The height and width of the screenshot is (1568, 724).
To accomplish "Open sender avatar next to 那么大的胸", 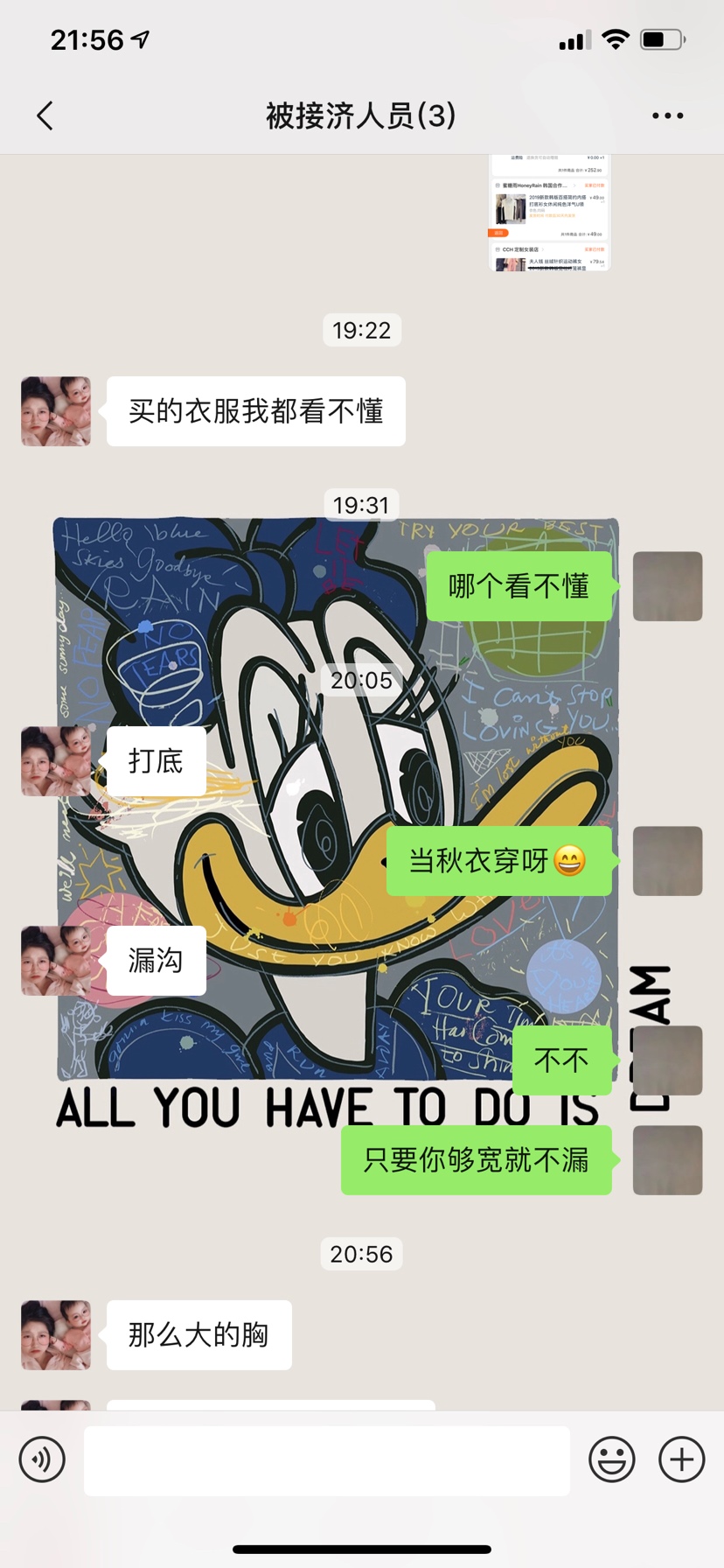I will tap(56, 1334).
